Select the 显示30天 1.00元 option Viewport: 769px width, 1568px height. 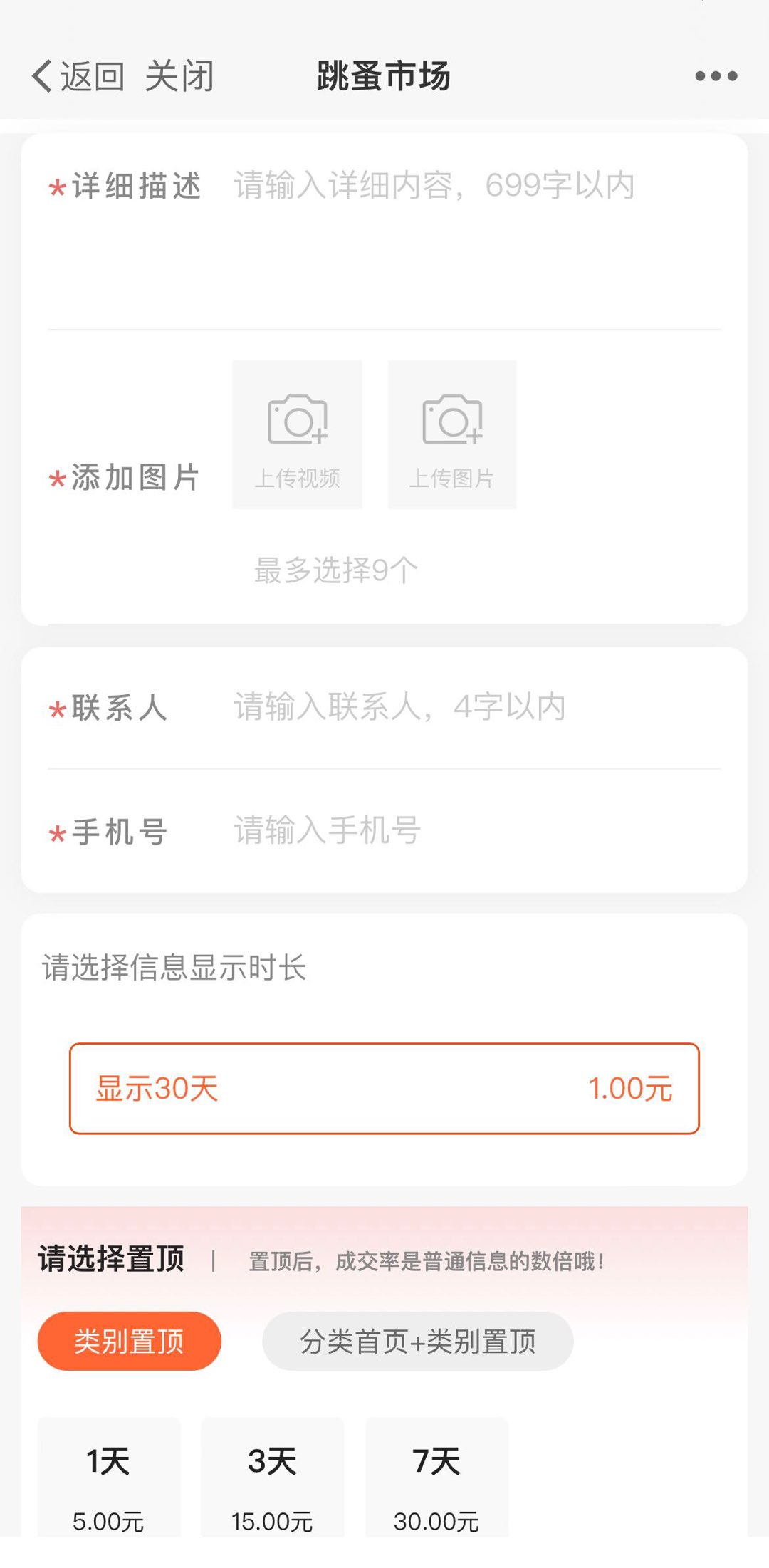point(384,1088)
